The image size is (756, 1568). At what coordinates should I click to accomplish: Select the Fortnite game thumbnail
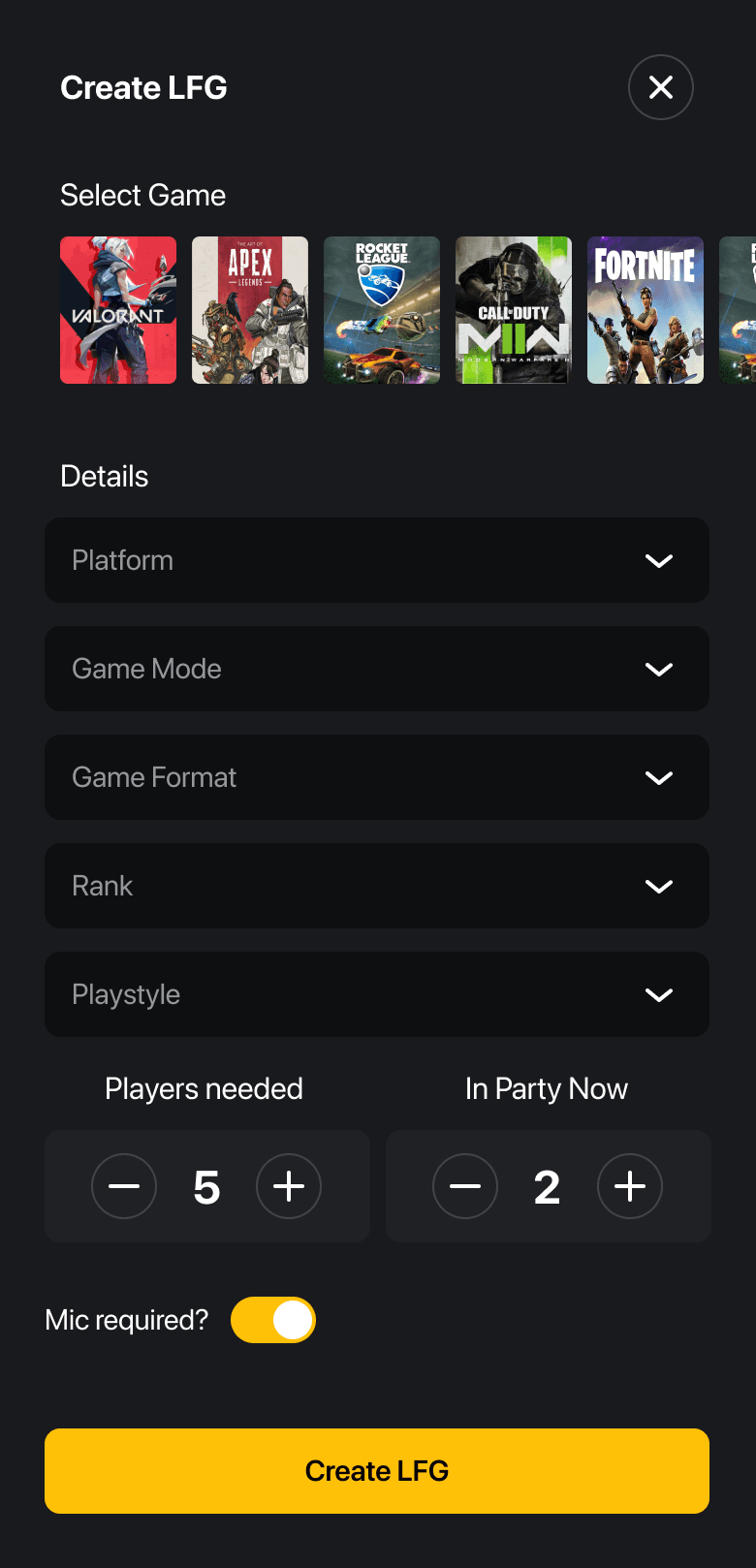645,310
